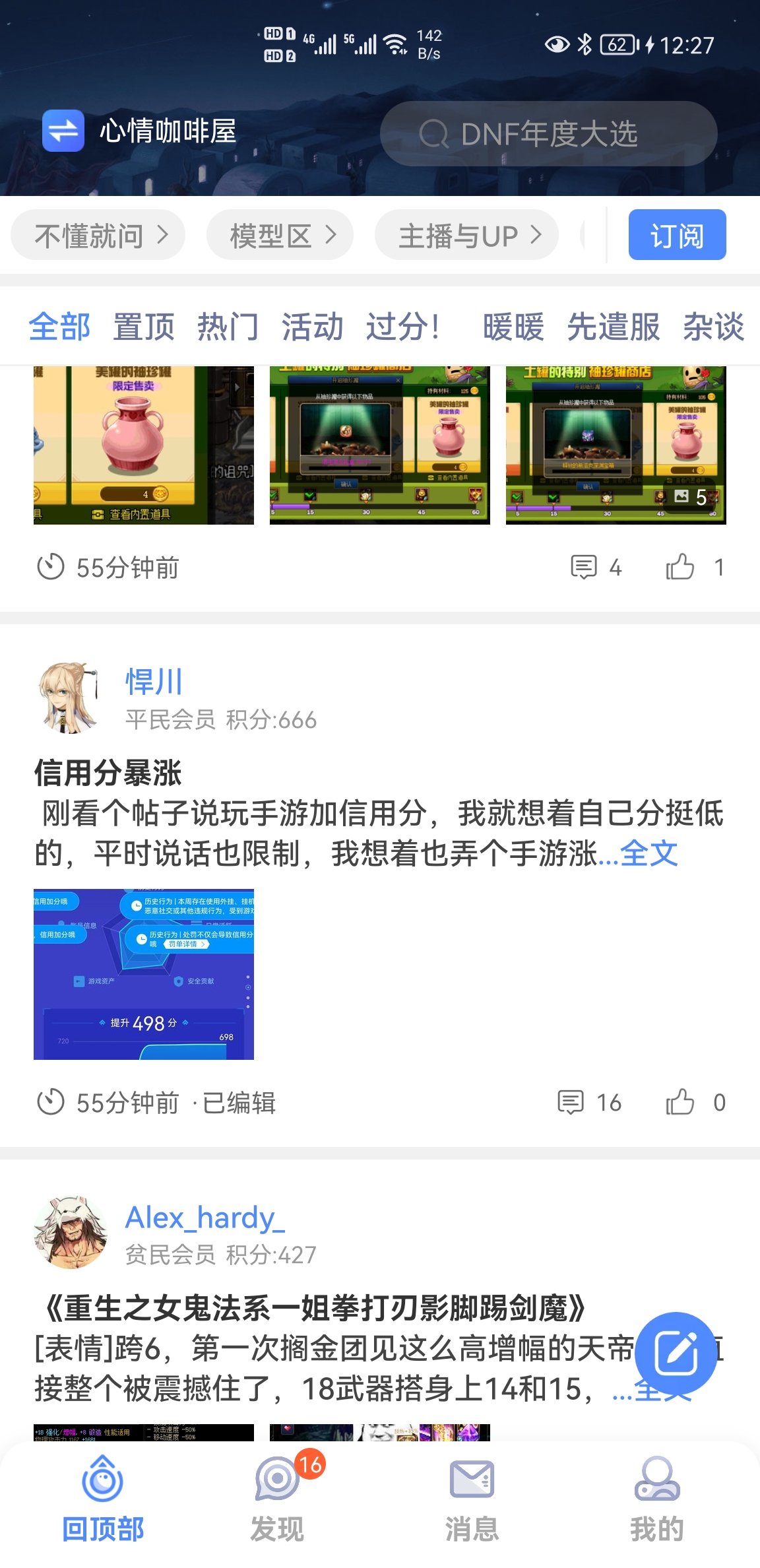This screenshot has height=1568, width=760.
Task: Show the 先遣服 tab
Action: [613, 327]
